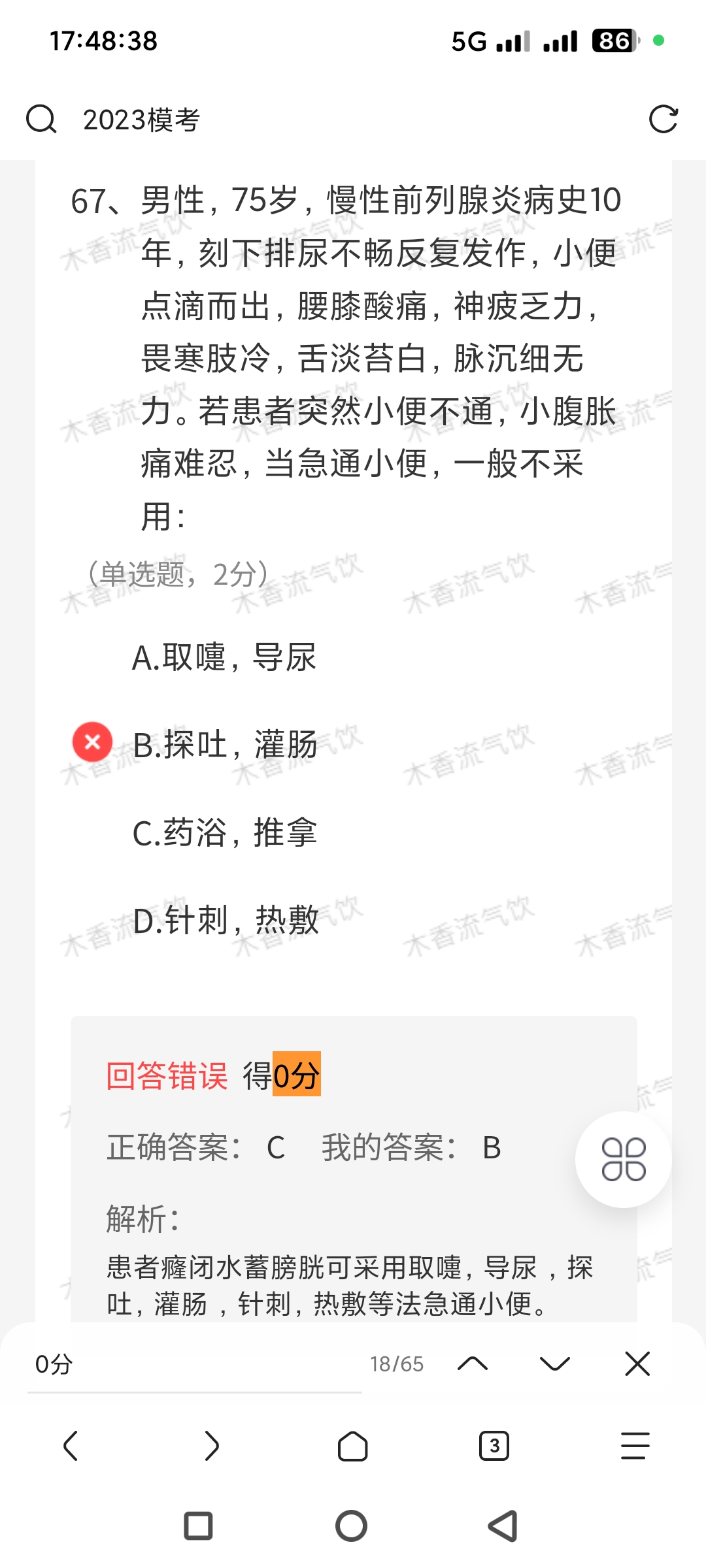Tap the search icon beside 2023模考
The image size is (706, 1568).
[x=41, y=120]
